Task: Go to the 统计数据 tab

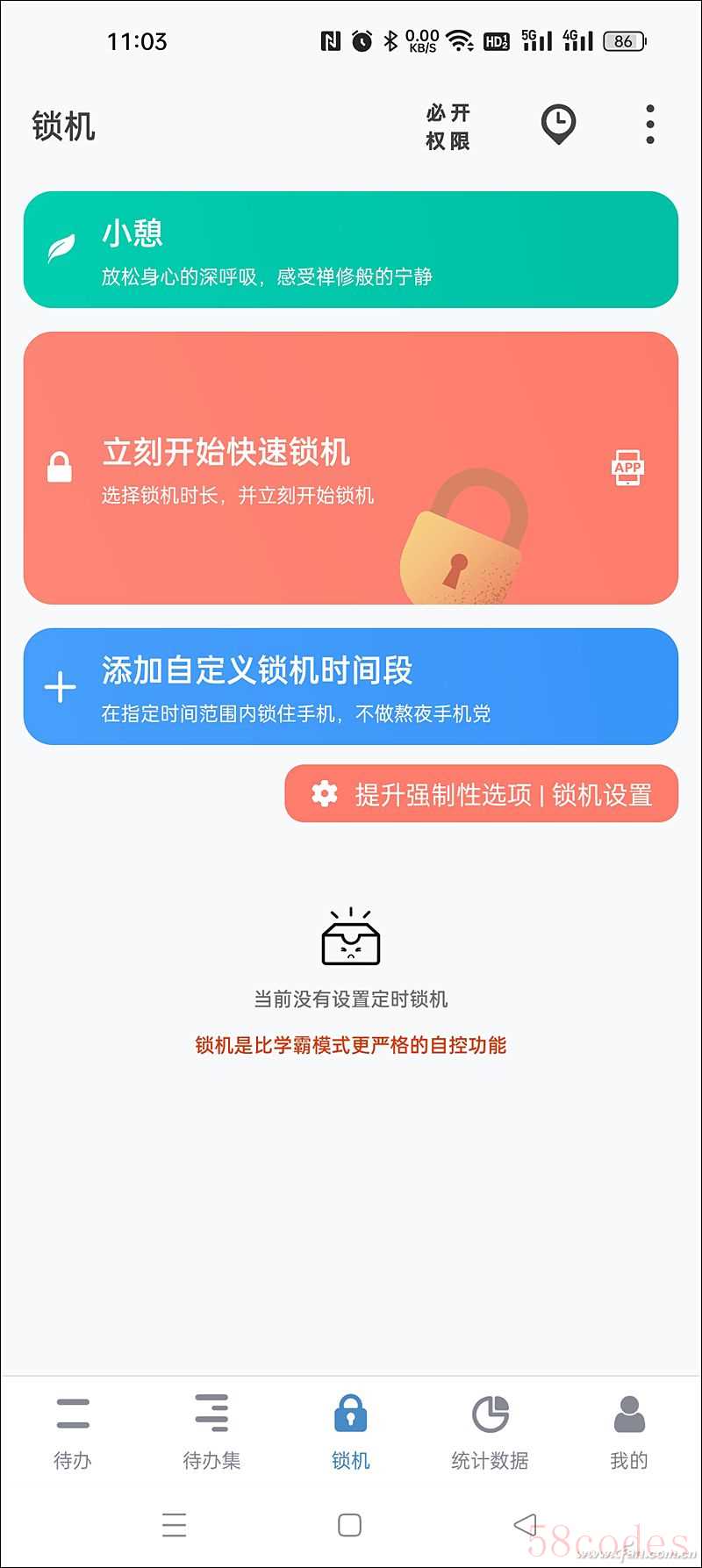Action: (490, 1432)
